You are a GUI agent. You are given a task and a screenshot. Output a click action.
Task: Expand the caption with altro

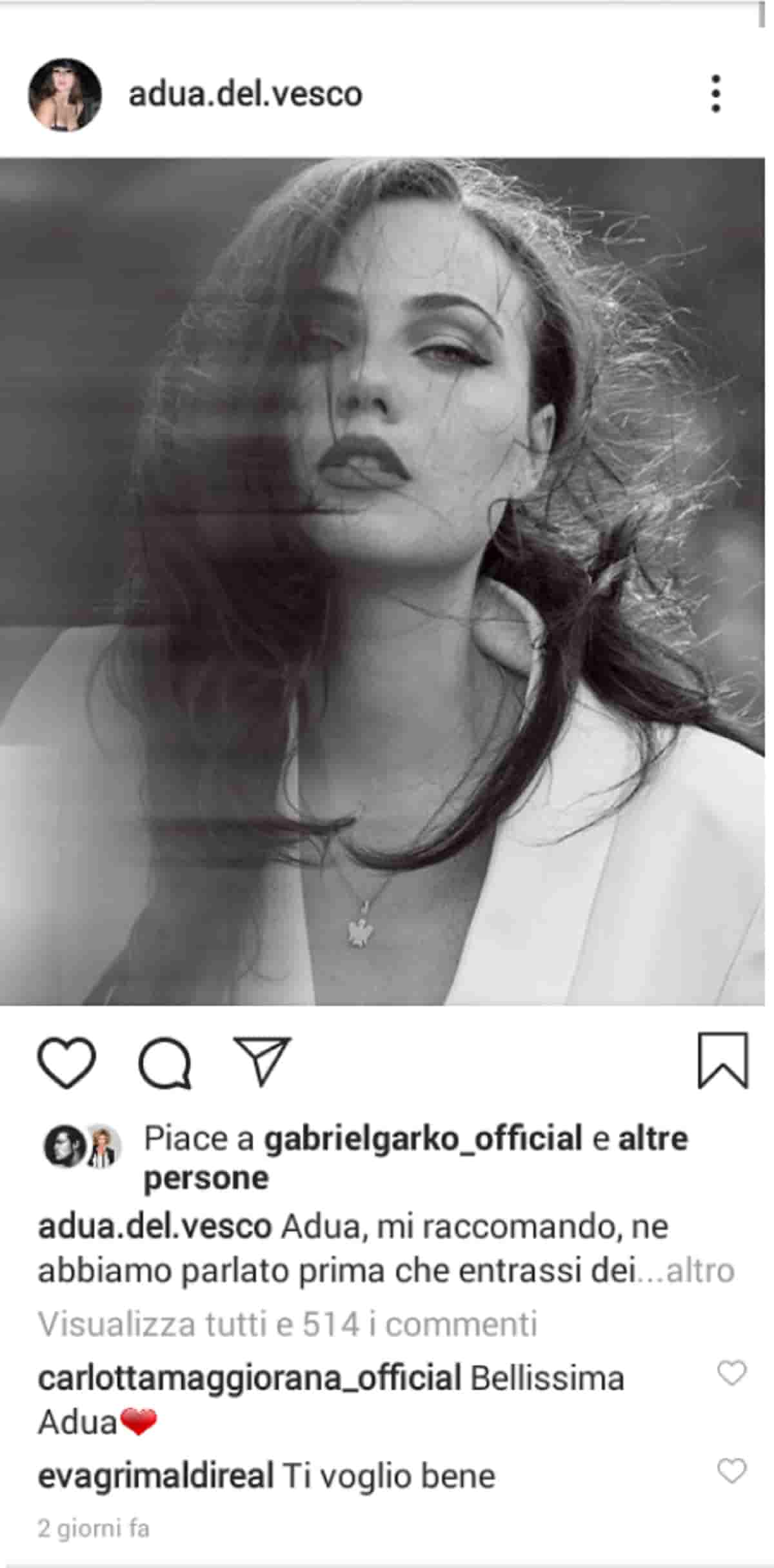pyautogui.click(x=700, y=1271)
